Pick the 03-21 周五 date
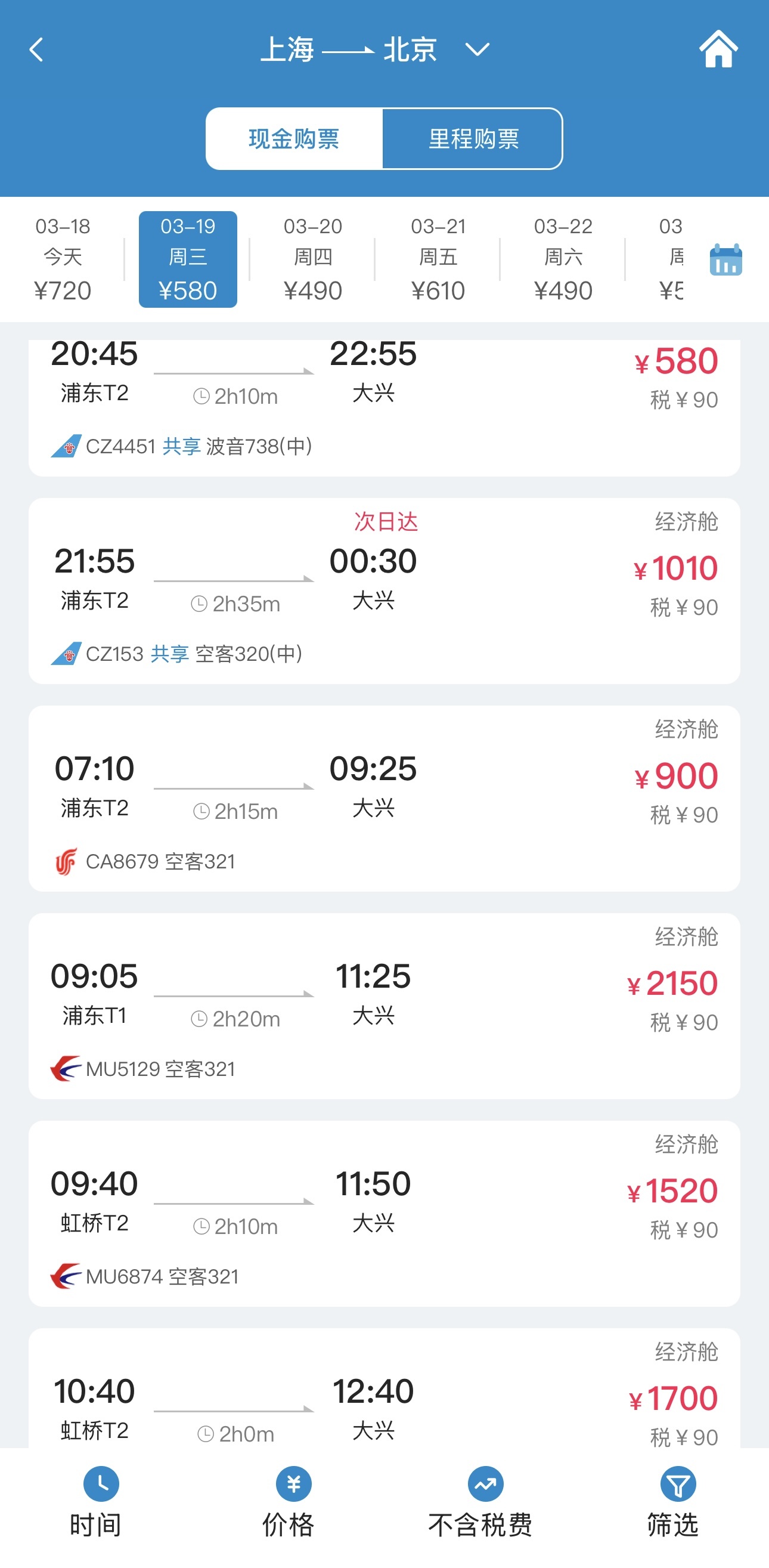Screen dimensions: 769x1568 click(438, 259)
